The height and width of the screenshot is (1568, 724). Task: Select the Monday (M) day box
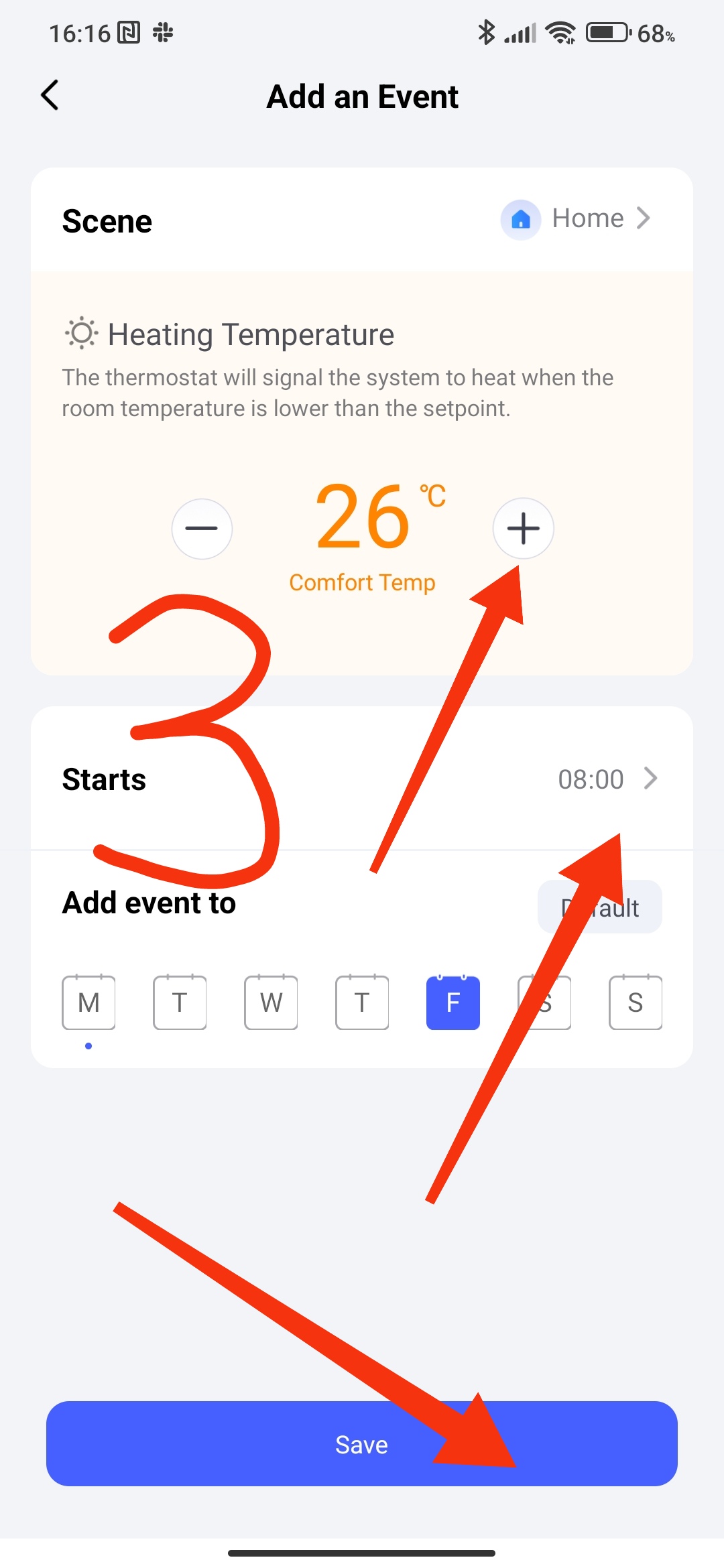pyautogui.click(x=88, y=1002)
